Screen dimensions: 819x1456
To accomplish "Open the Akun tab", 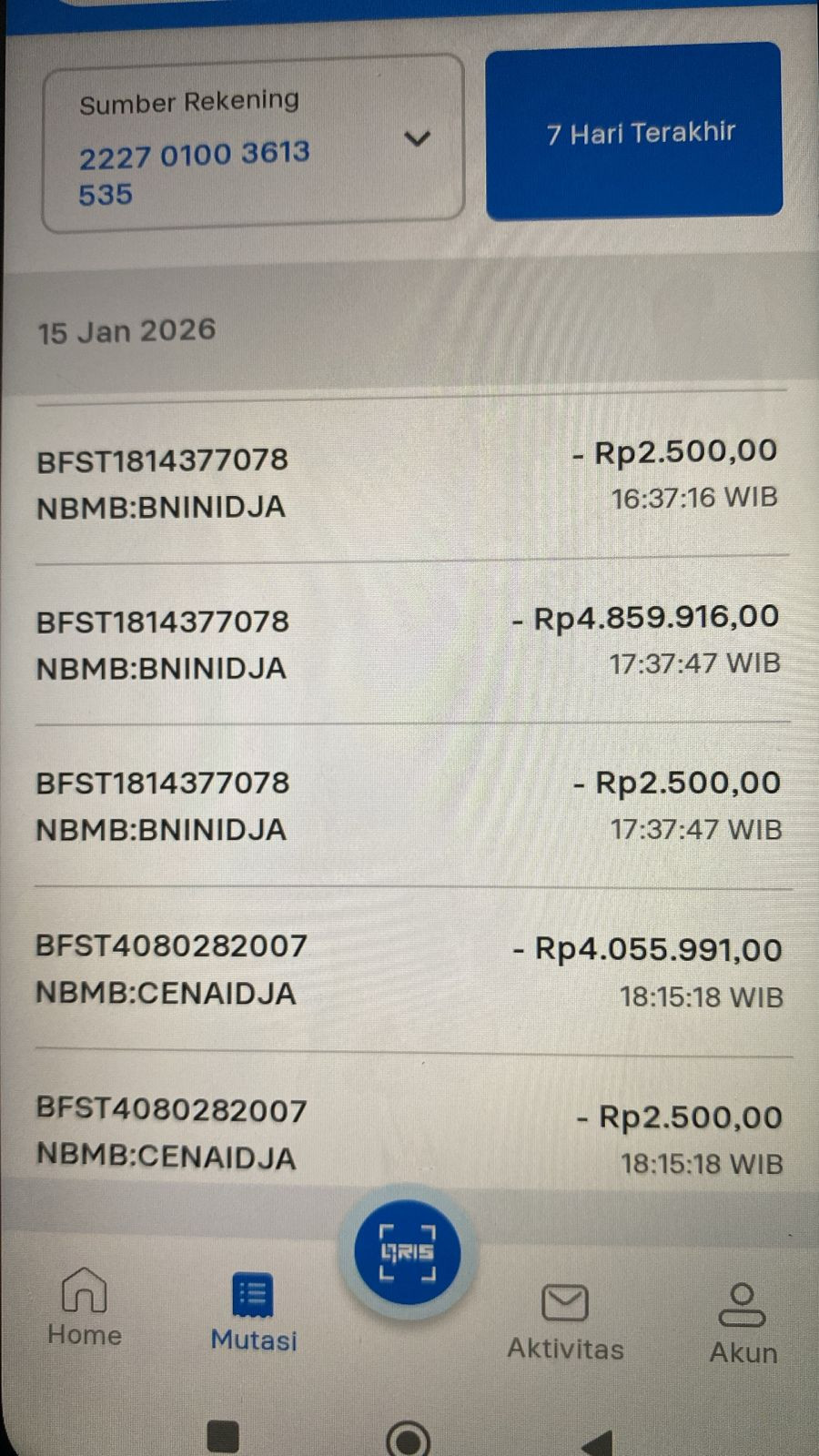I will [x=743, y=1324].
